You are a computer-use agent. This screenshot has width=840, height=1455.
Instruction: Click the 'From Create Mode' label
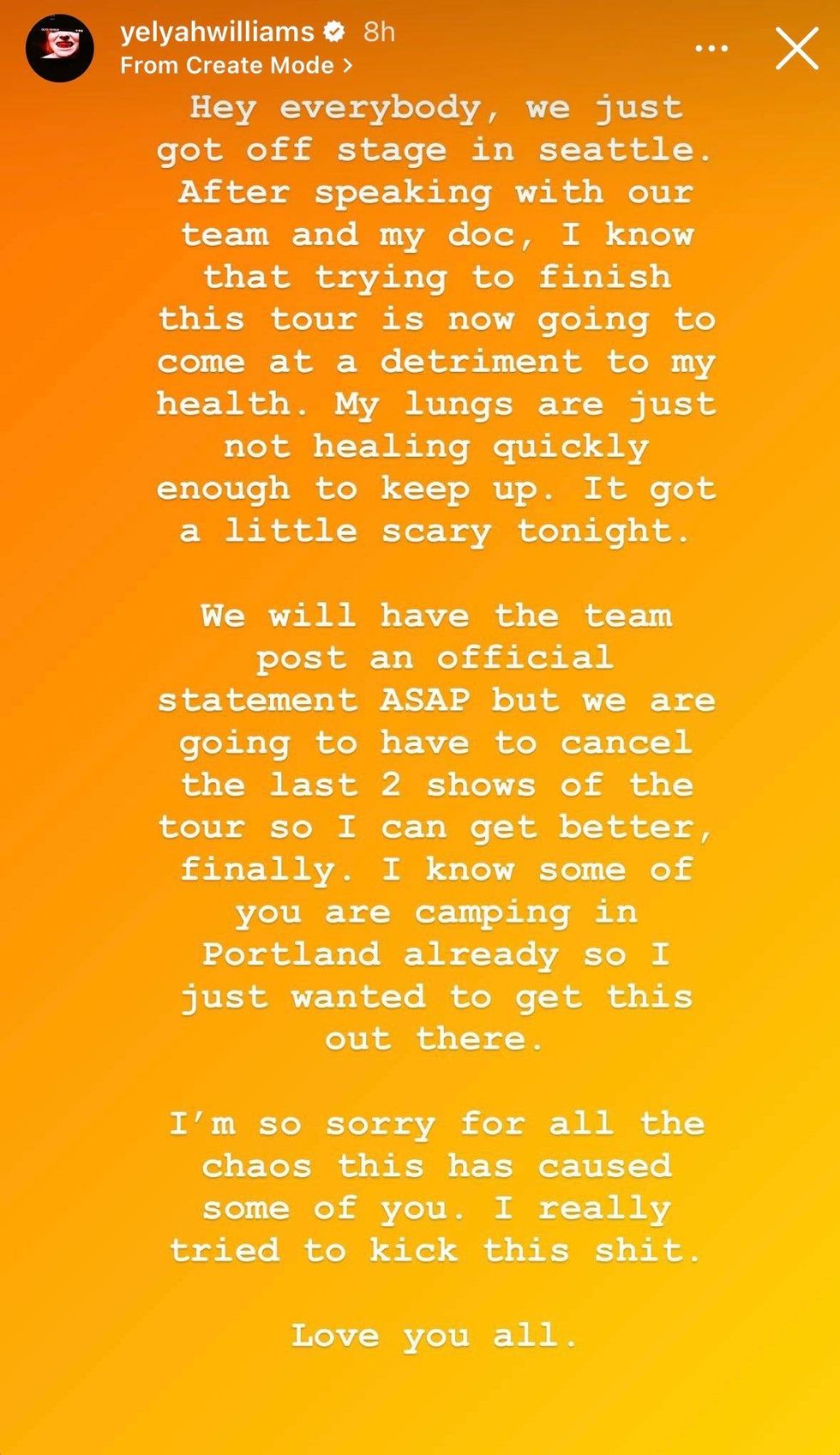[x=227, y=64]
